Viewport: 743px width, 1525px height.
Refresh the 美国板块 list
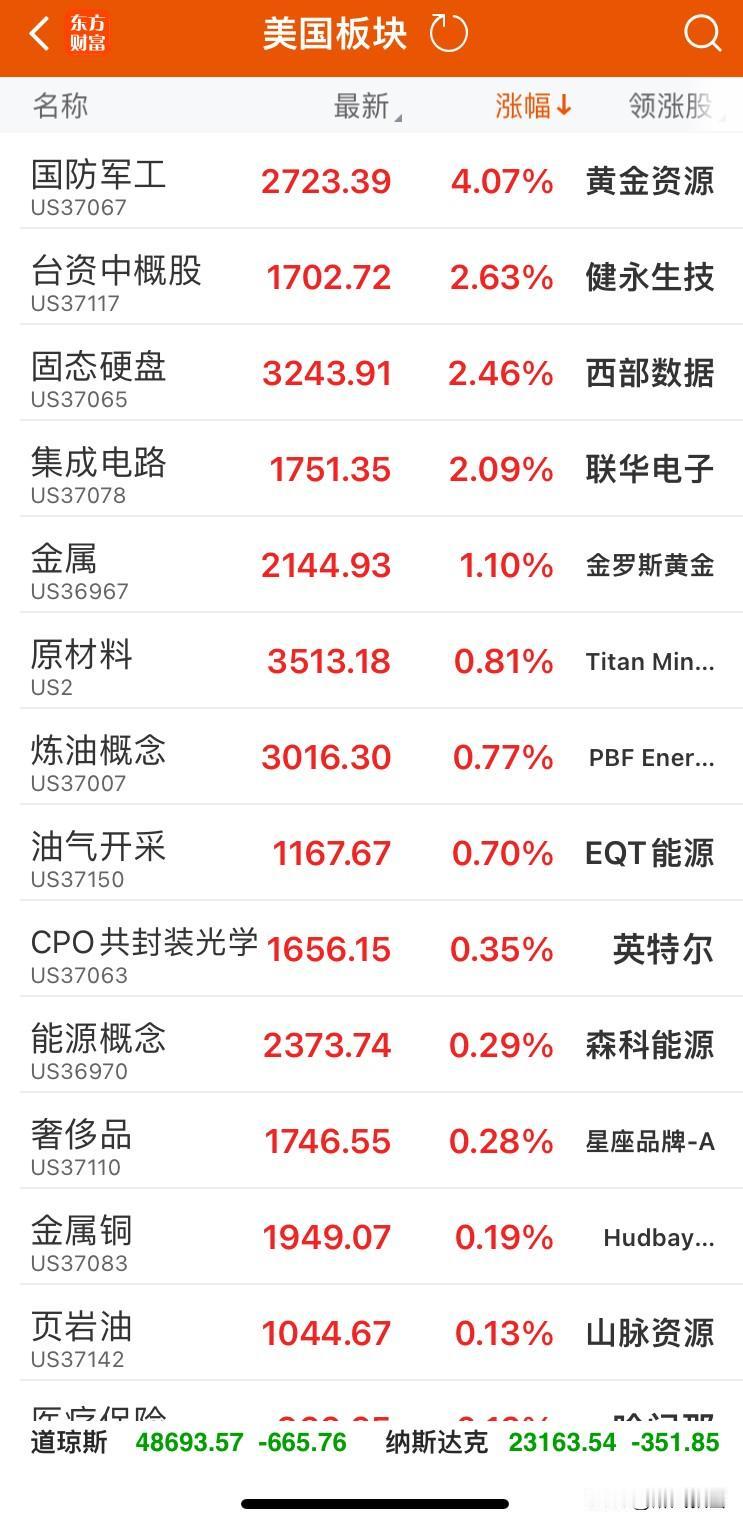(x=448, y=34)
